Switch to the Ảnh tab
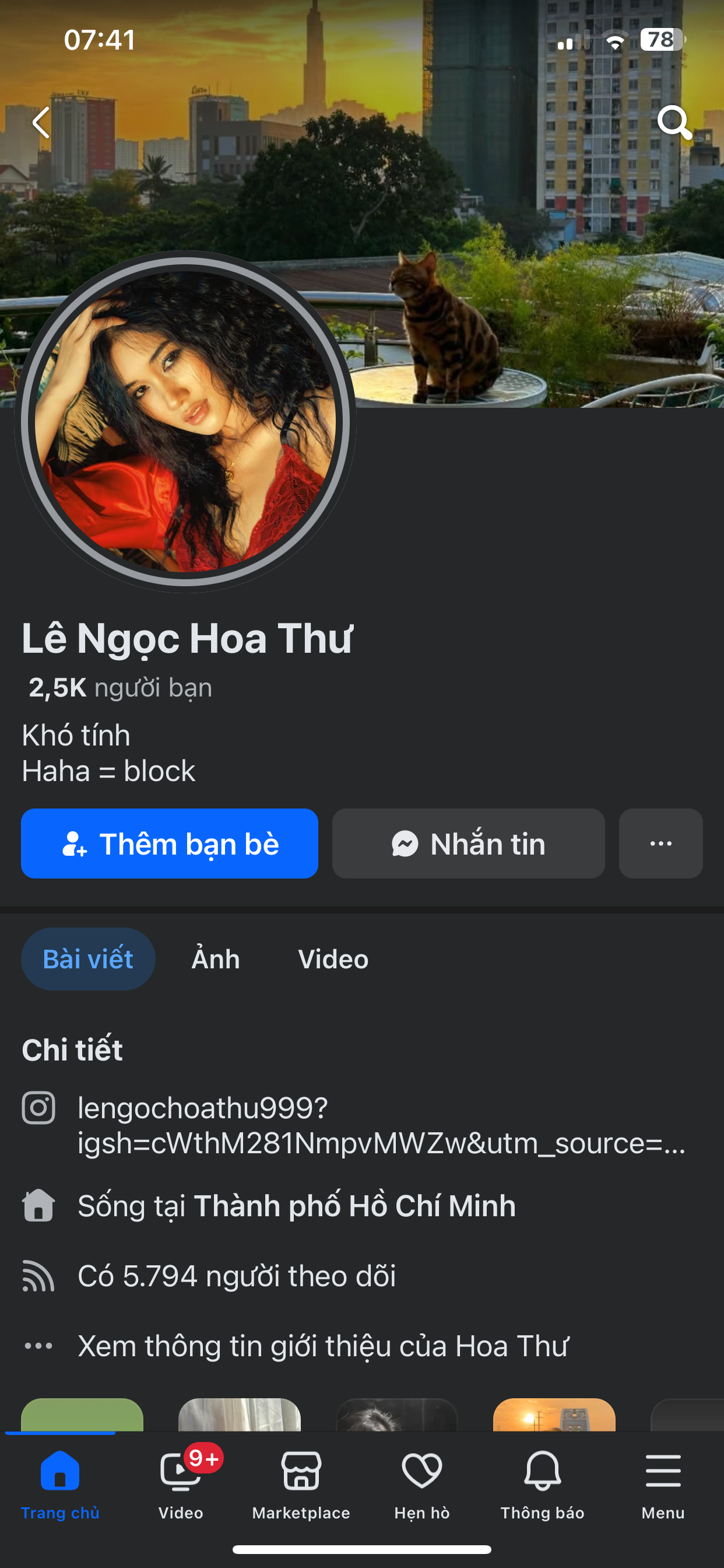 pos(215,960)
